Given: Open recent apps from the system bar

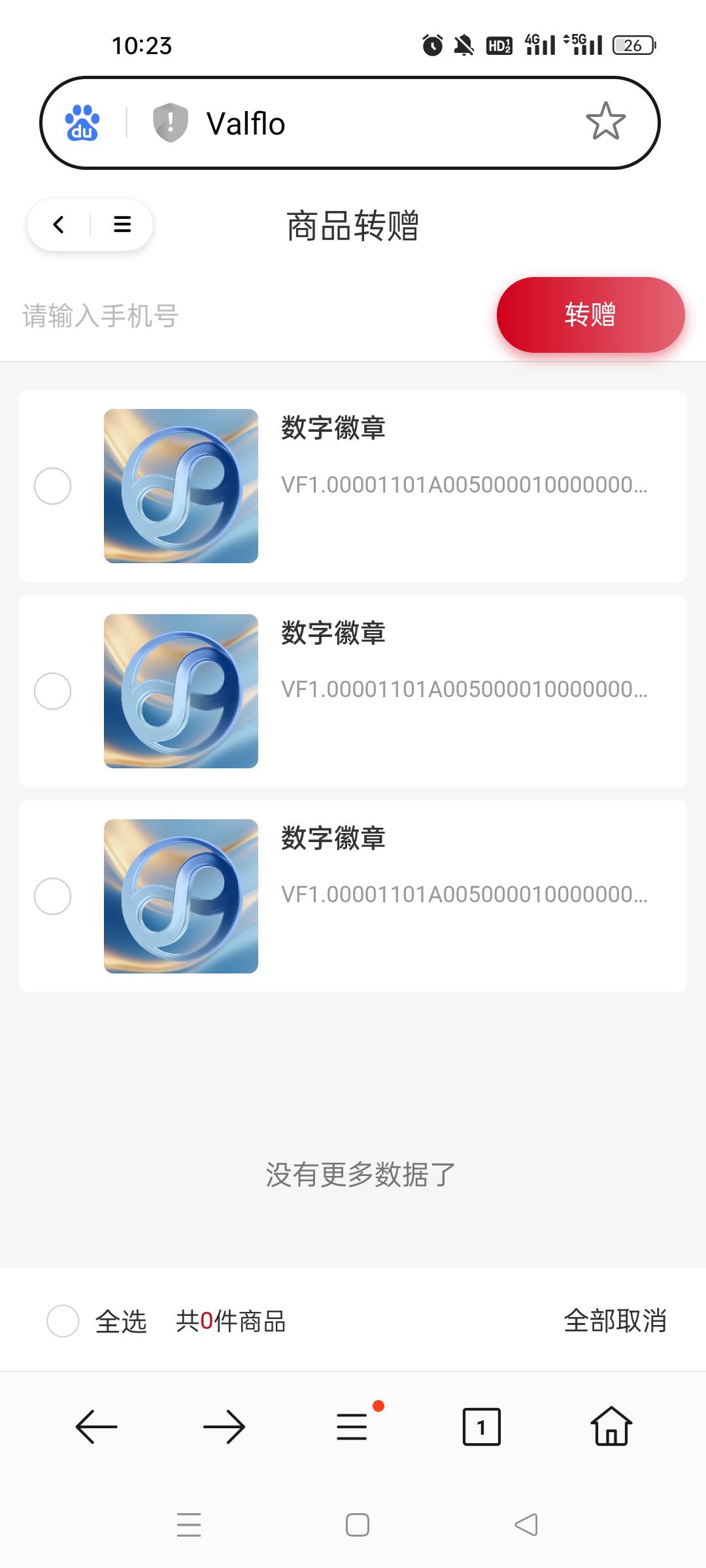Looking at the screenshot, I should 189,1525.
